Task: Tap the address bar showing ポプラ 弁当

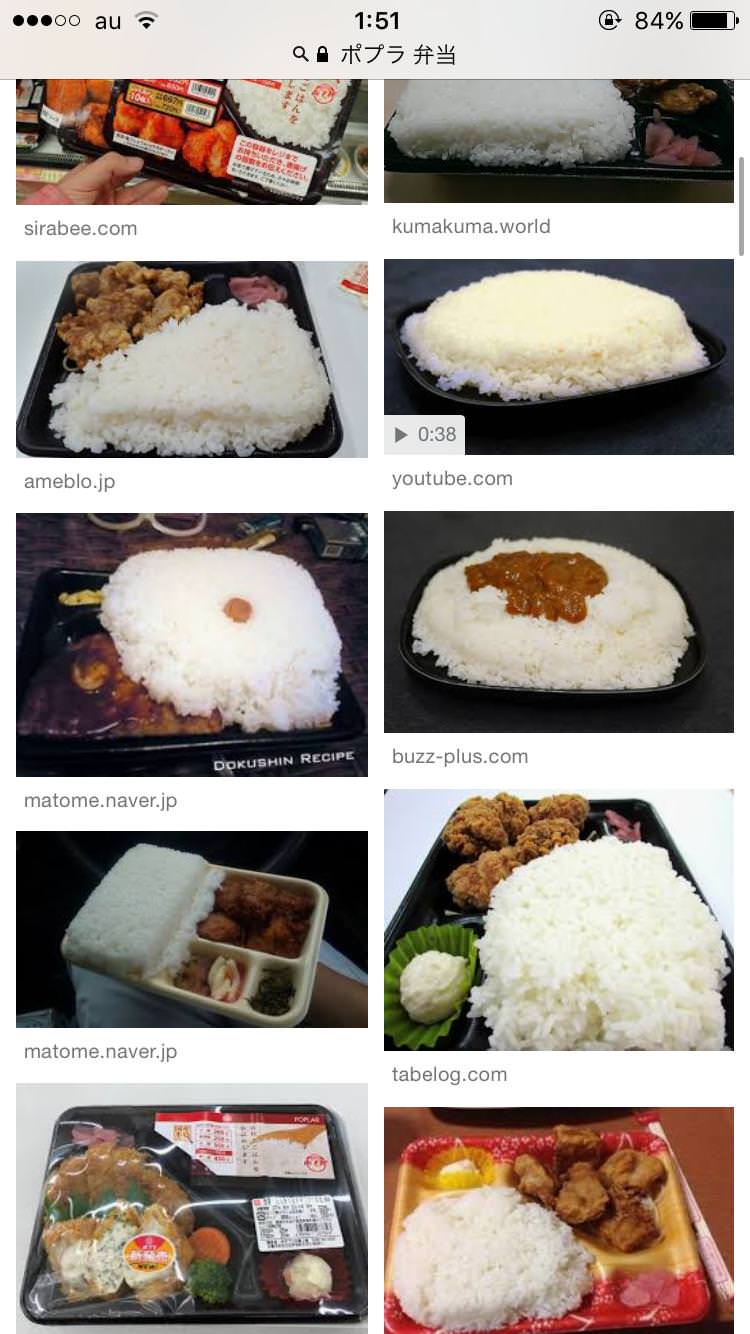Action: coord(375,54)
